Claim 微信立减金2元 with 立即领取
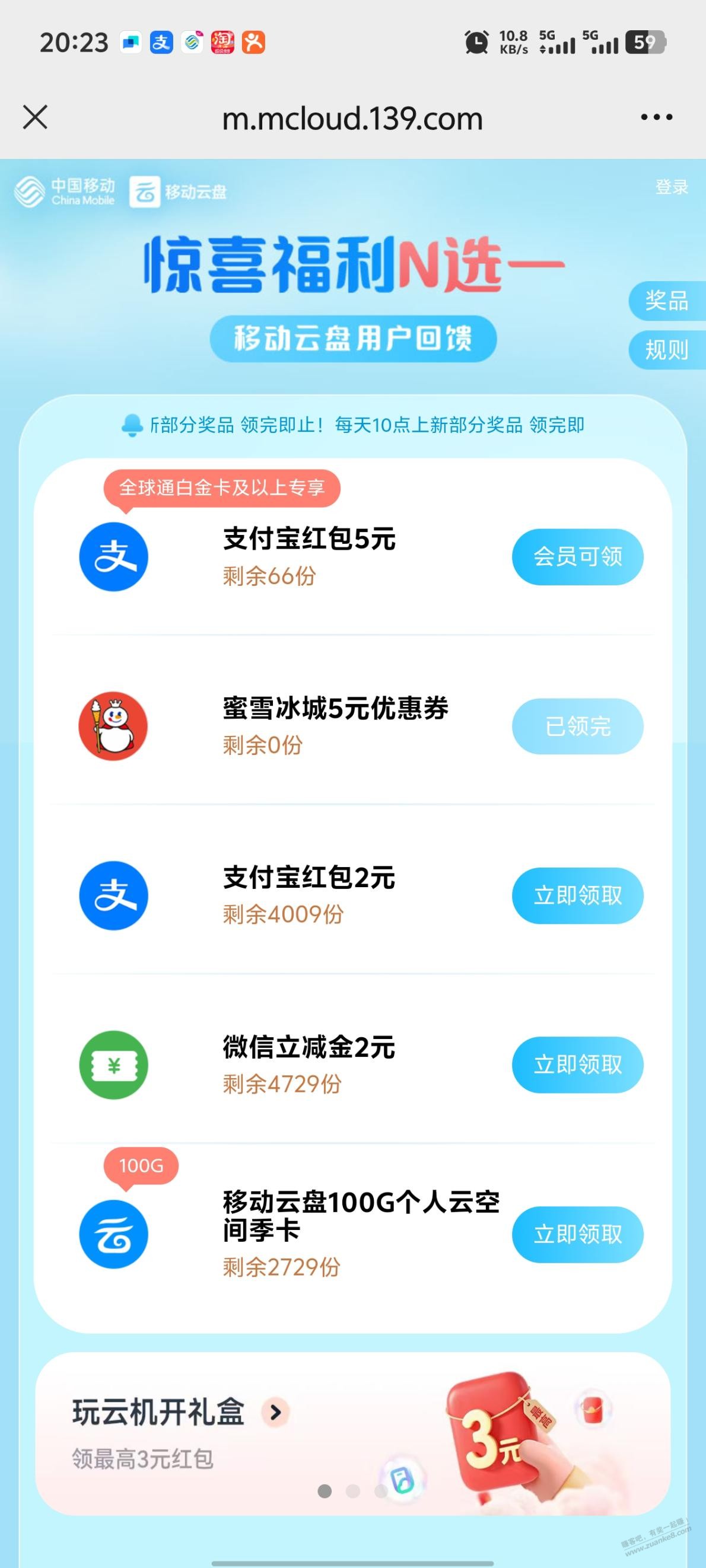 pyautogui.click(x=577, y=1065)
